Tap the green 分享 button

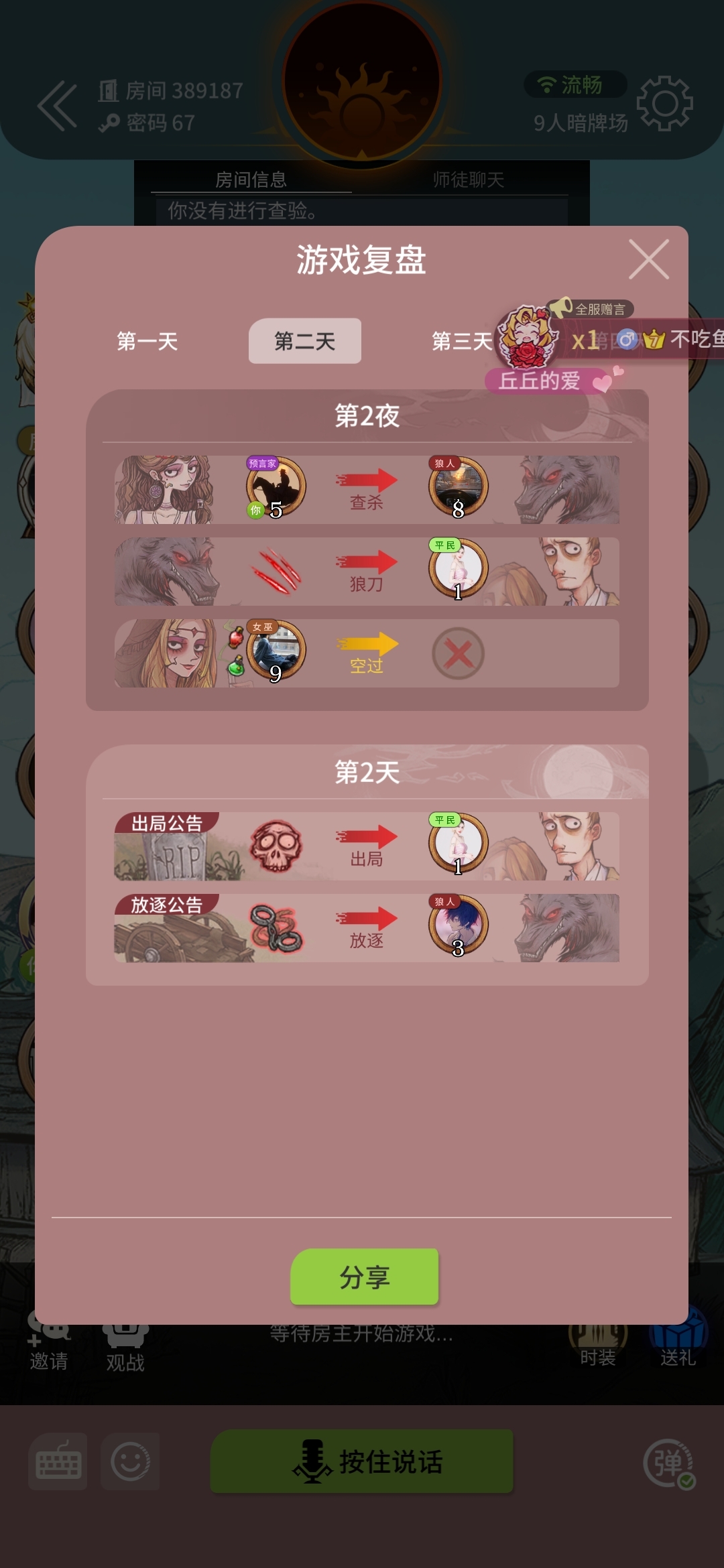click(364, 1277)
